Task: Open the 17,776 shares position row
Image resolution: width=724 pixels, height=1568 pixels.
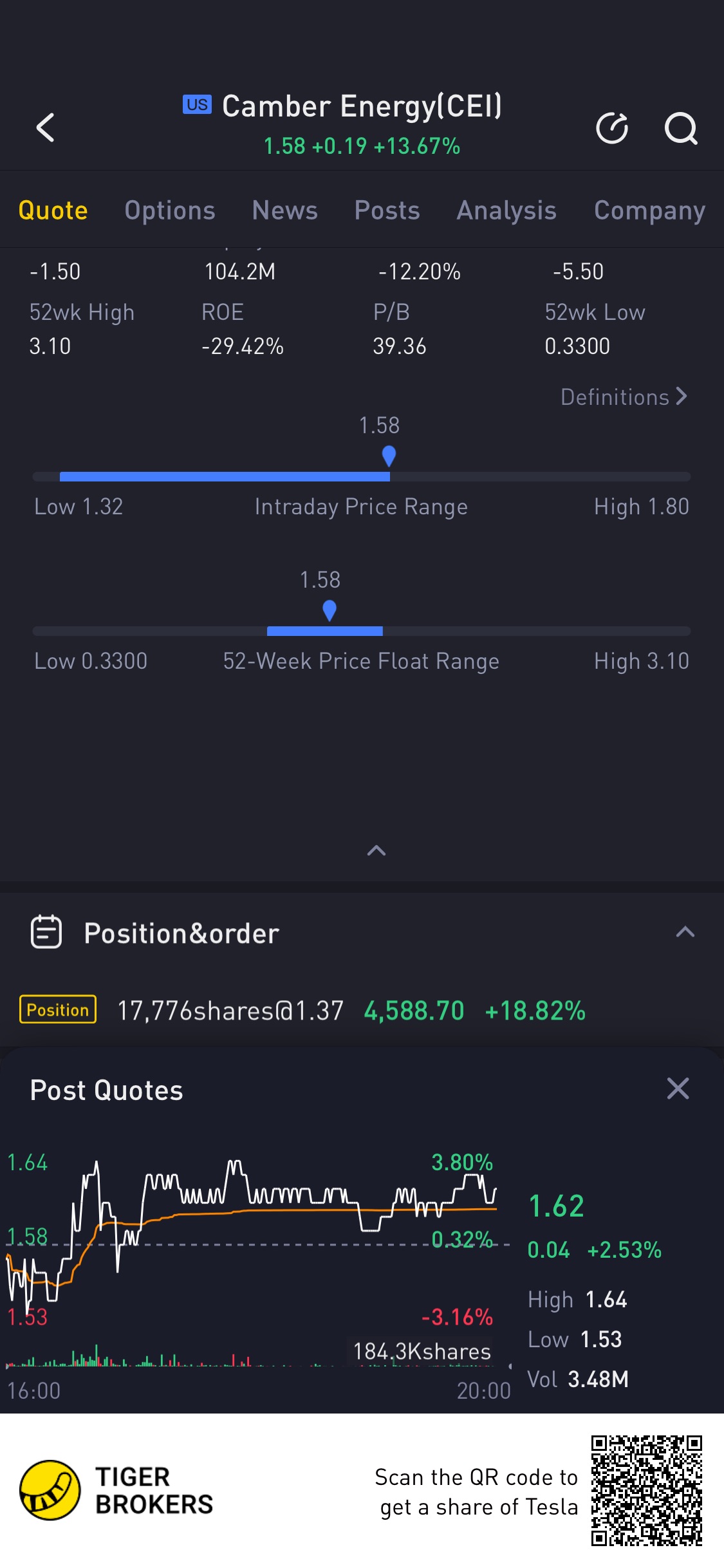Action: click(x=362, y=1010)
